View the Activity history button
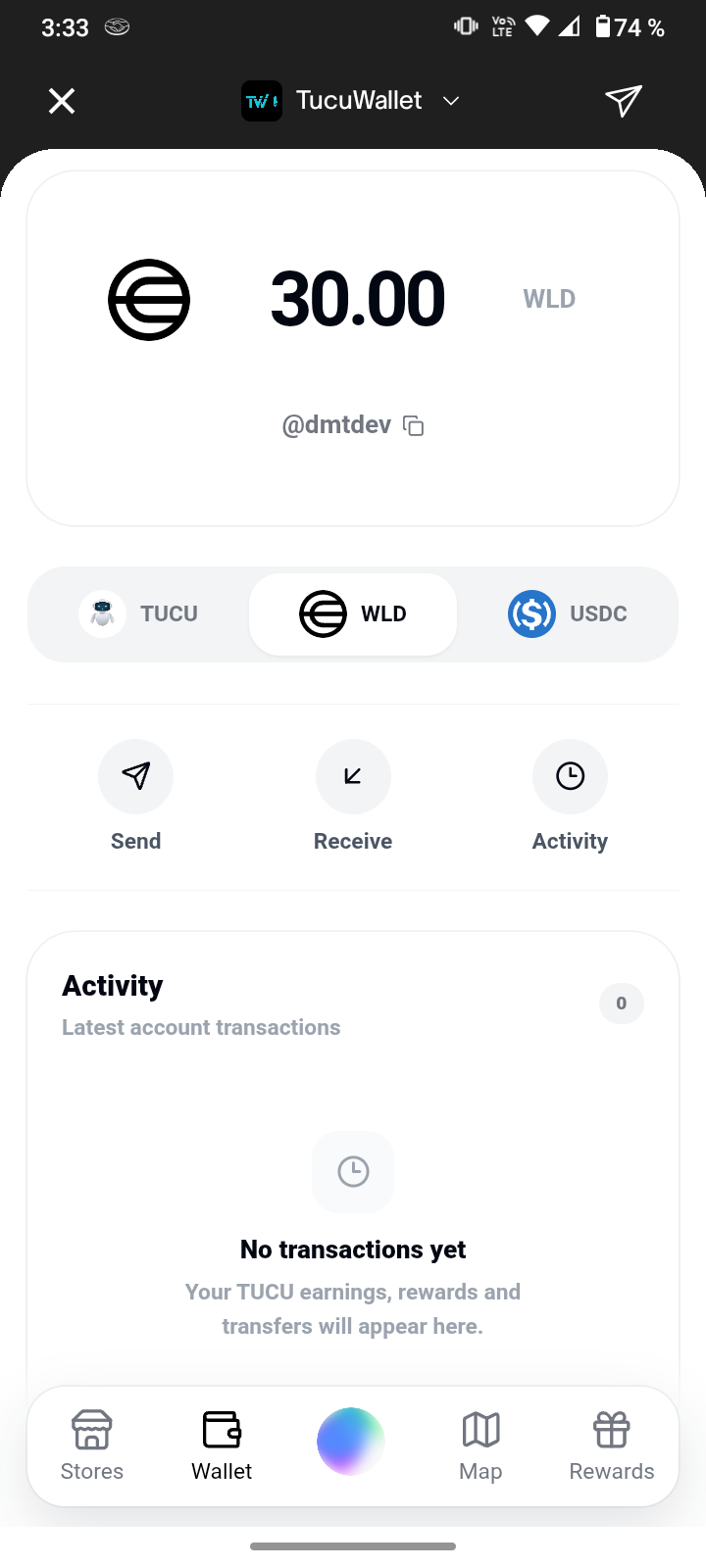The height and width of the screenshot is (1568, 706). 570,796
